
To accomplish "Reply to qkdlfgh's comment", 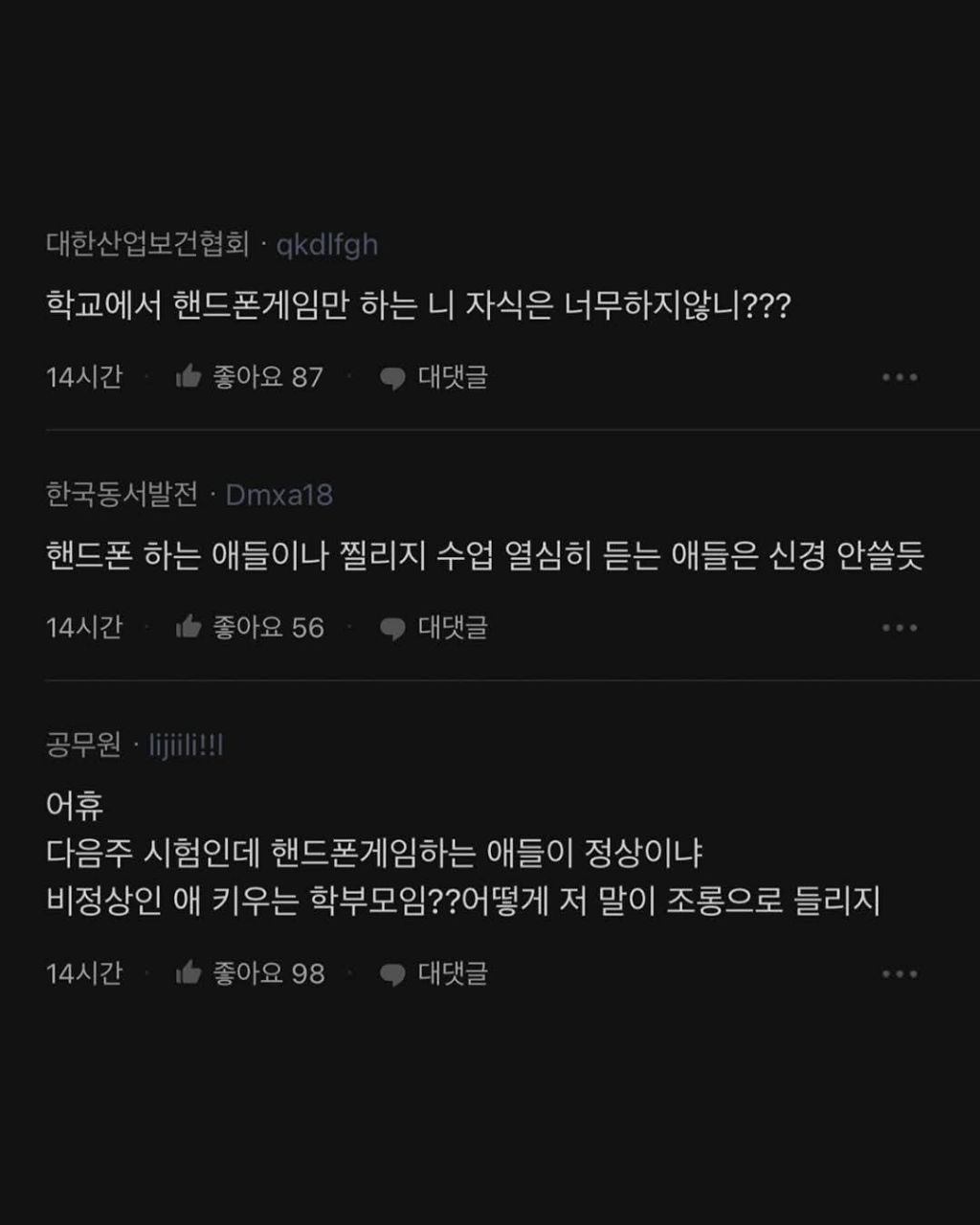I will (x=434, y=377).
